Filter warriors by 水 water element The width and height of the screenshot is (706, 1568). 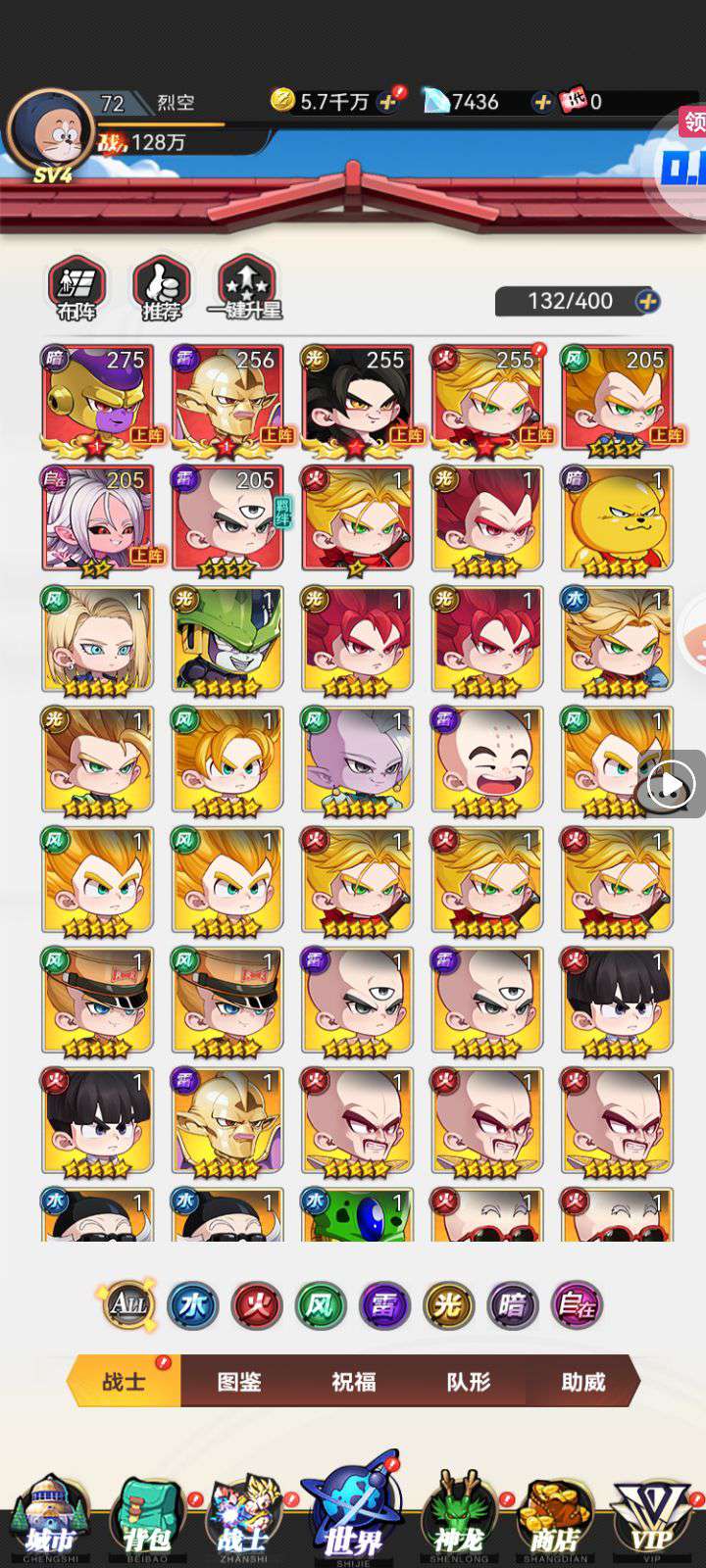pyautogui.click(x=192, y=1304)
